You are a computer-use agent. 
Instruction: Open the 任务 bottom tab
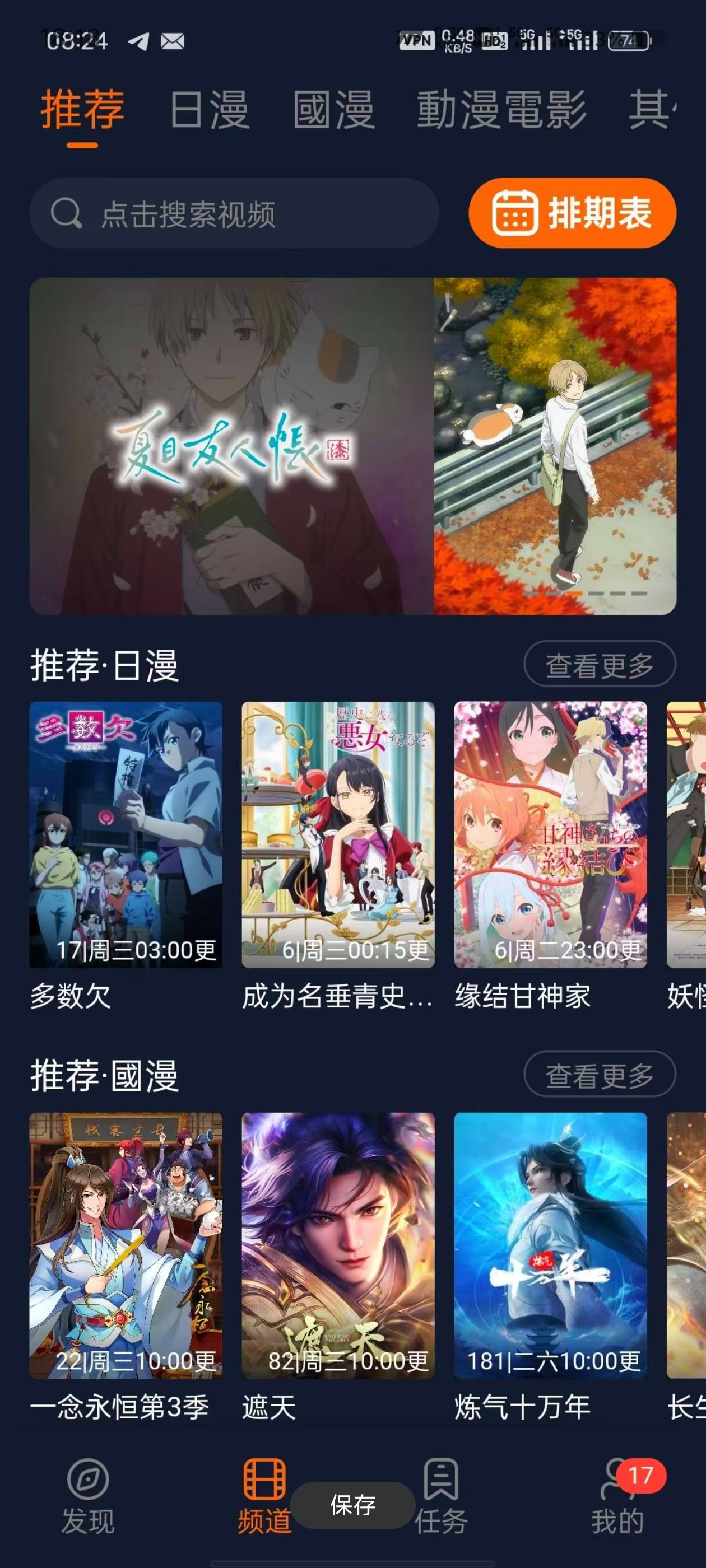[441, 1495]
